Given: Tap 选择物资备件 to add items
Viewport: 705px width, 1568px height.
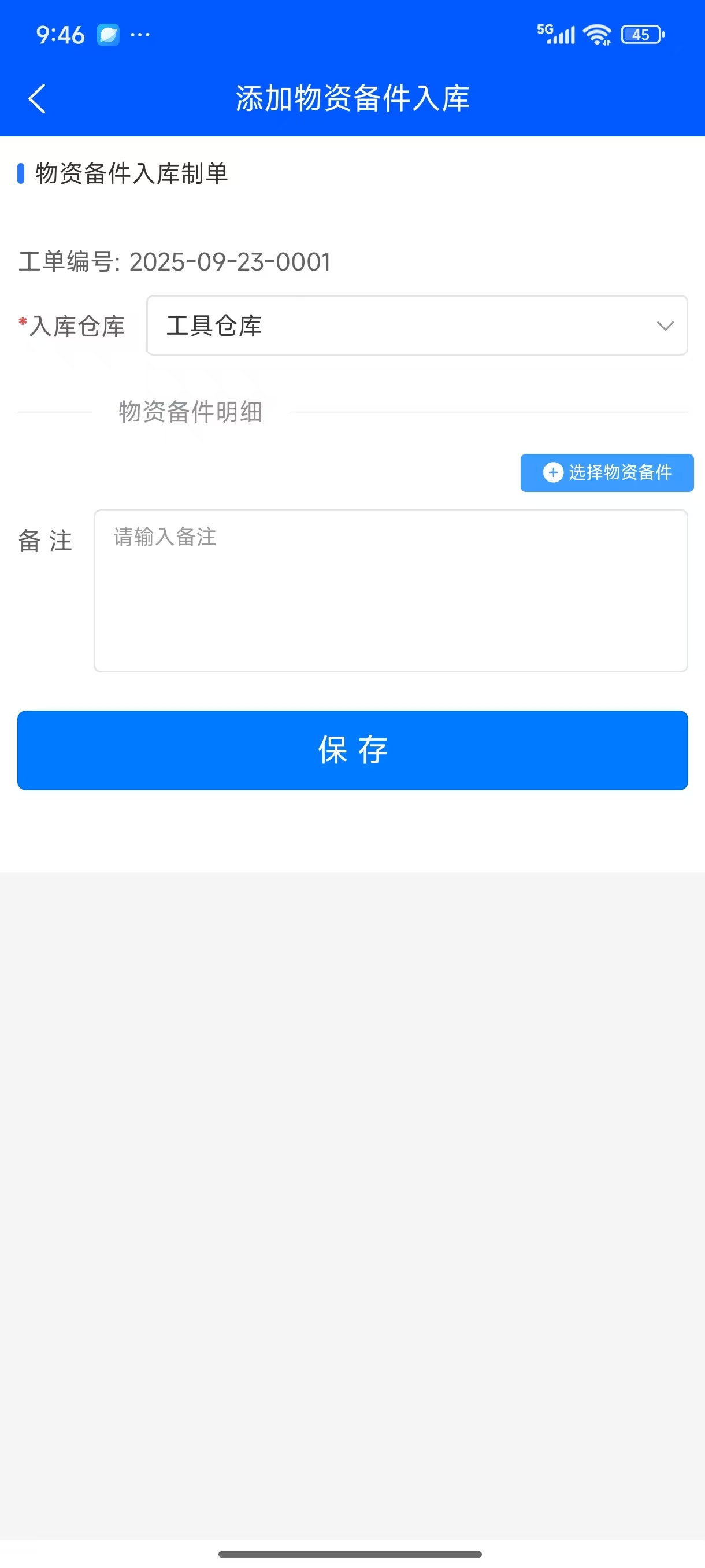Looking at the screenshot, I should pyautogui.click(x=606, y=472).
